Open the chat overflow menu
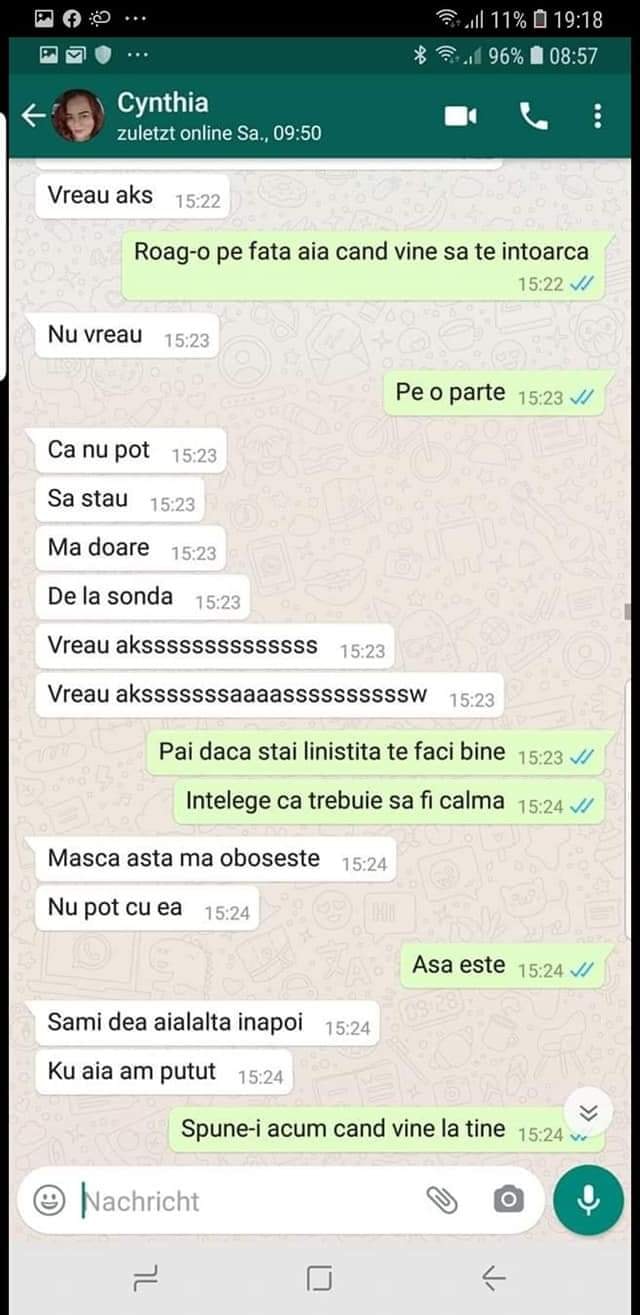 598,117
